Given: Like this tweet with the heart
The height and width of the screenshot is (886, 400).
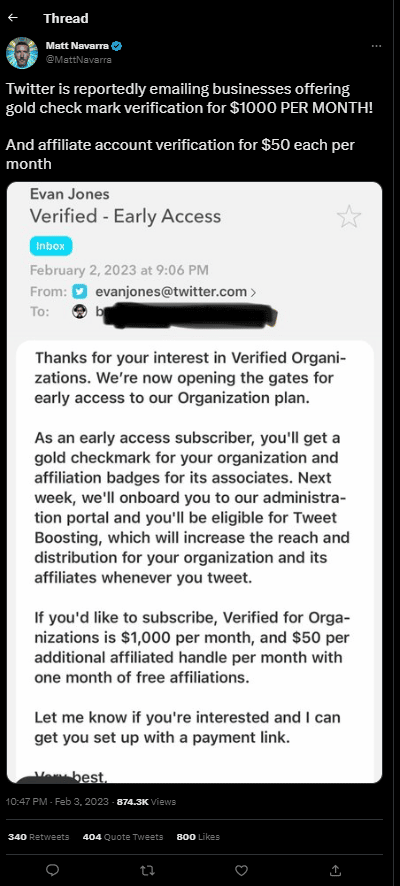Looking at the screenshot, I should pyautogui.click(x=241, y=870).
